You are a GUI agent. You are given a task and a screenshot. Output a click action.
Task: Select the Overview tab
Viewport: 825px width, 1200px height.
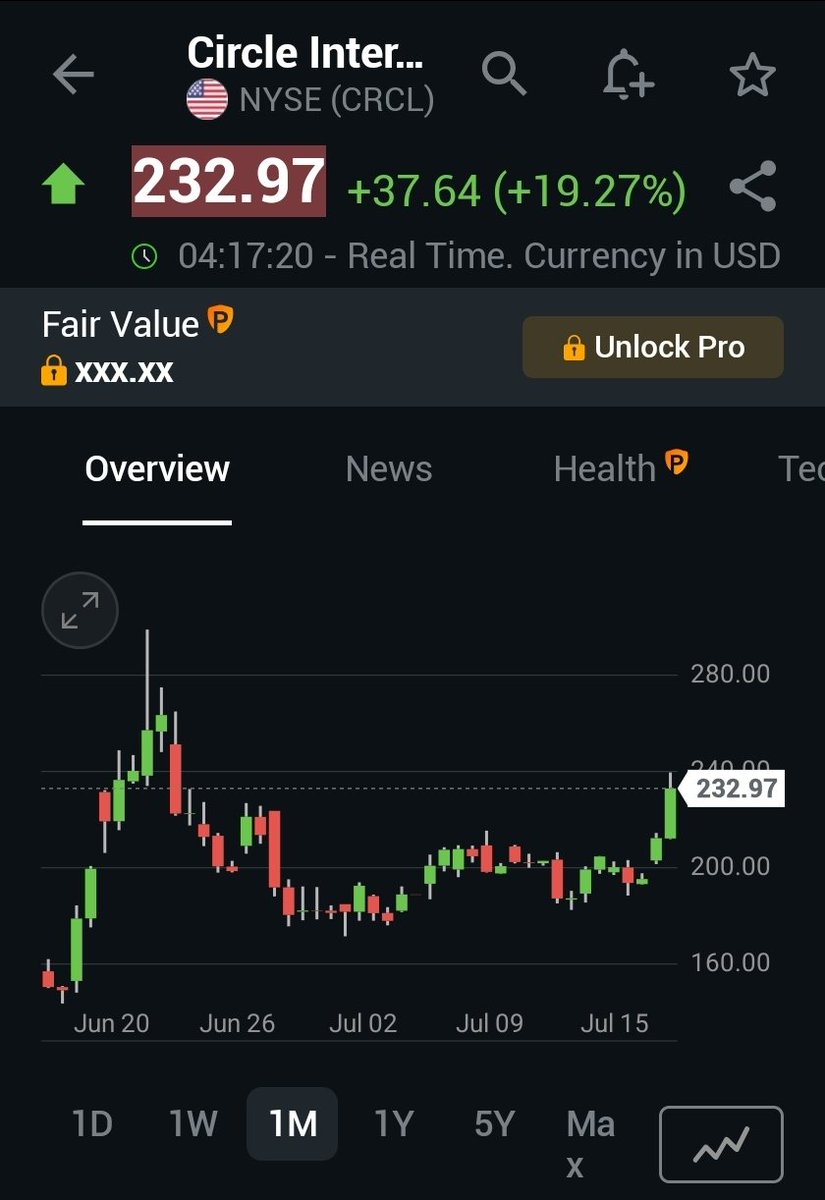coord(157,468)
